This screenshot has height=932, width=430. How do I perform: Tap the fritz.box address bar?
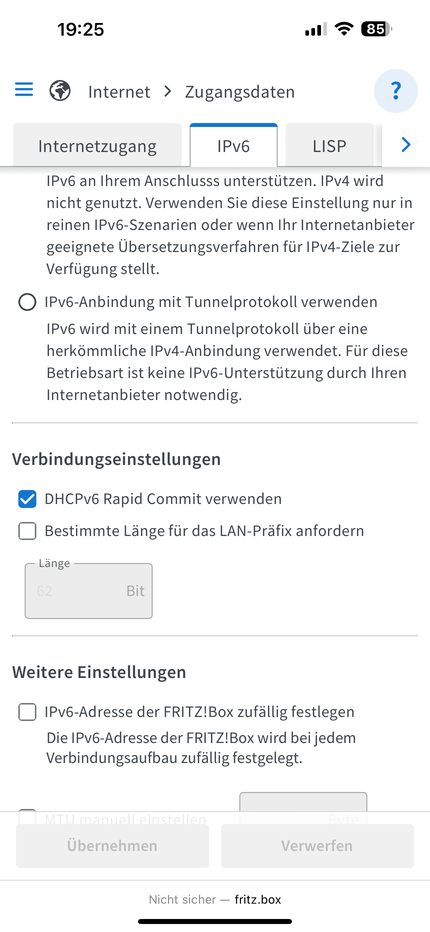tap(215, 899)
